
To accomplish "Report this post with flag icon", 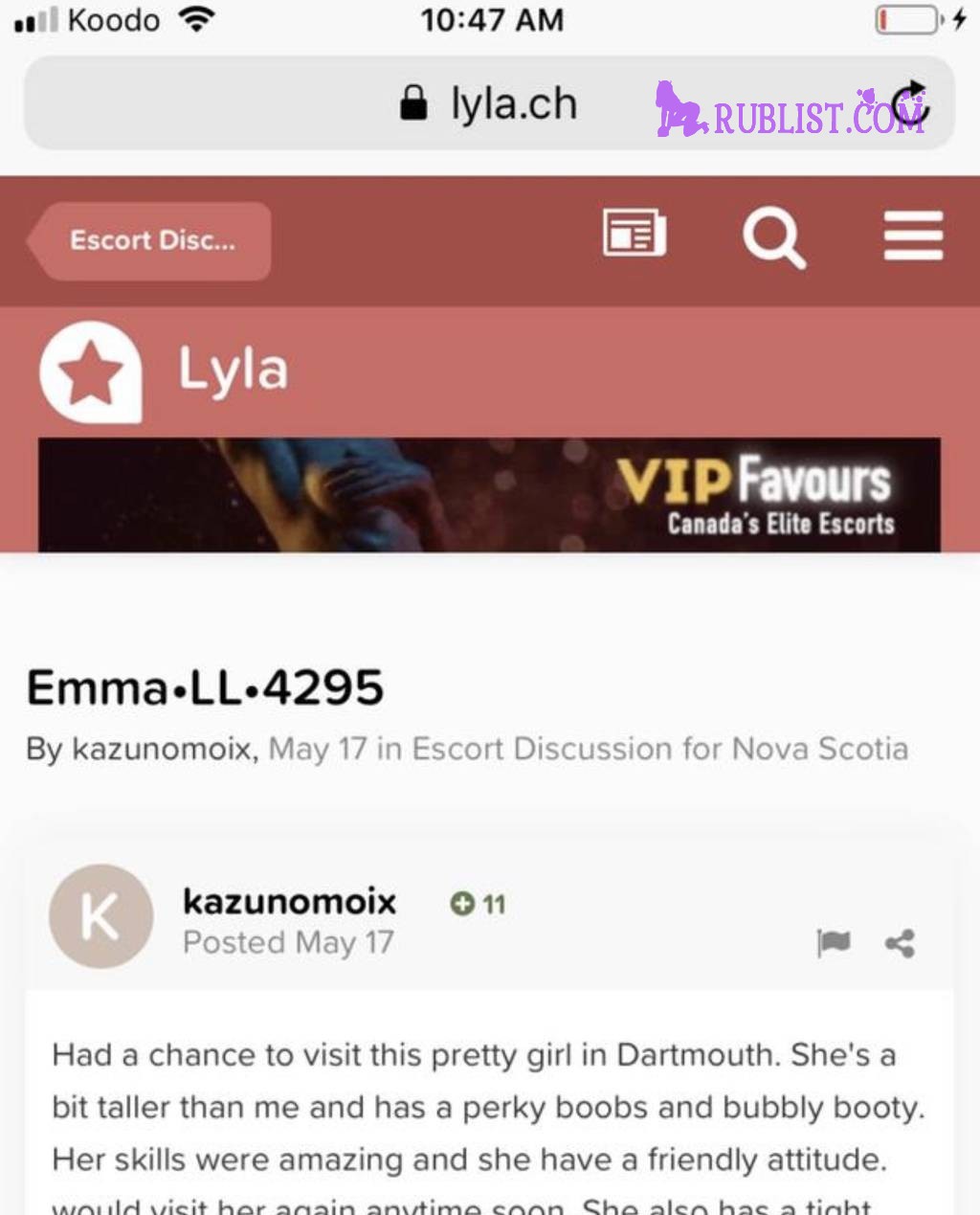I will pyautogui.click(x=833, y=942).
